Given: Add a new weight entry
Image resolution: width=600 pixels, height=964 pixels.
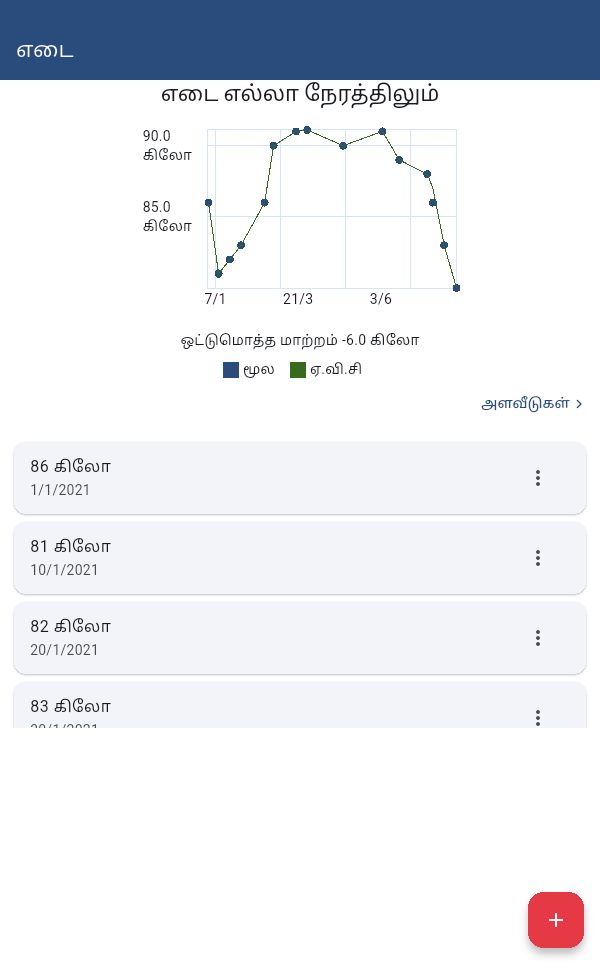Looking at the screenshot, I should click(x=556, y=920).
